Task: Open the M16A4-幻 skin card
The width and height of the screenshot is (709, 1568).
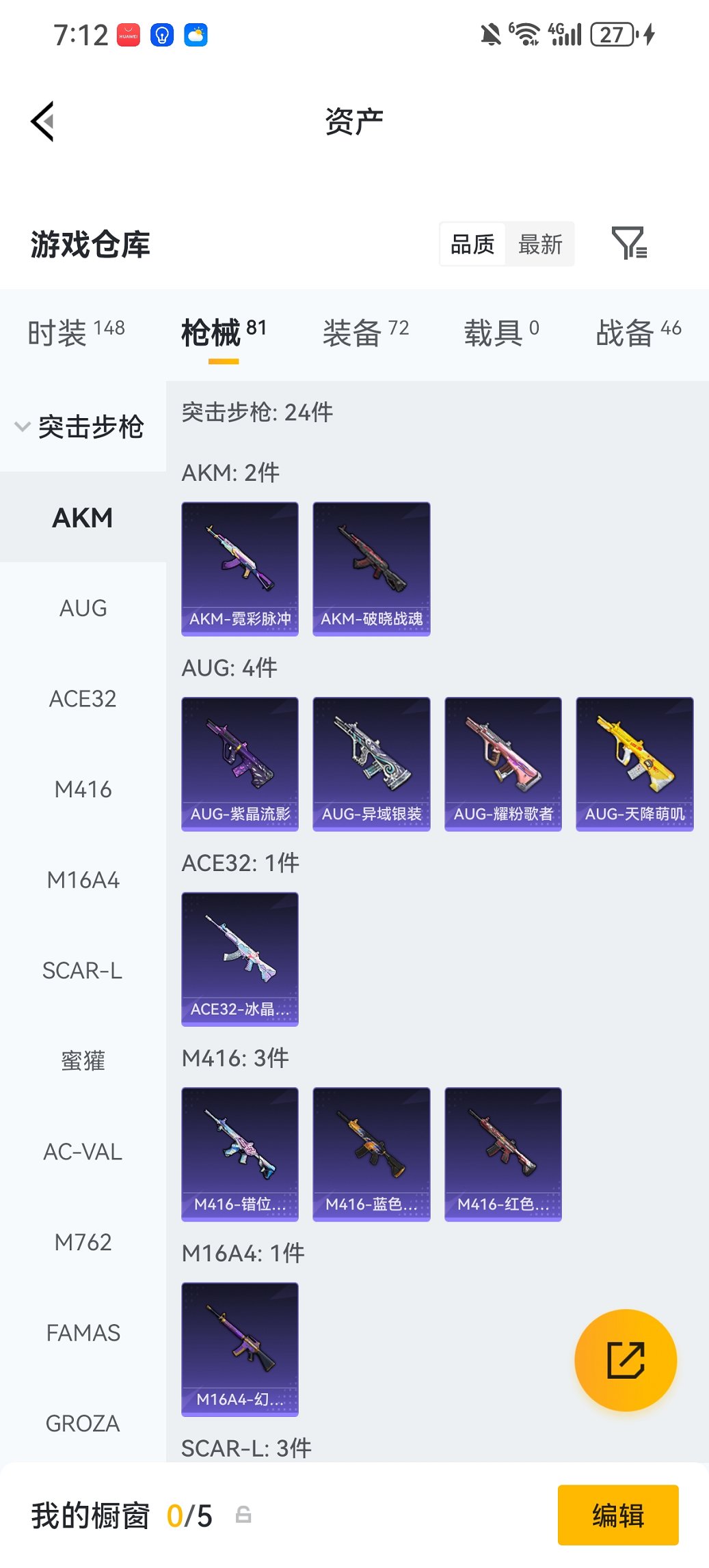Action: click(x=239, y=1351)
